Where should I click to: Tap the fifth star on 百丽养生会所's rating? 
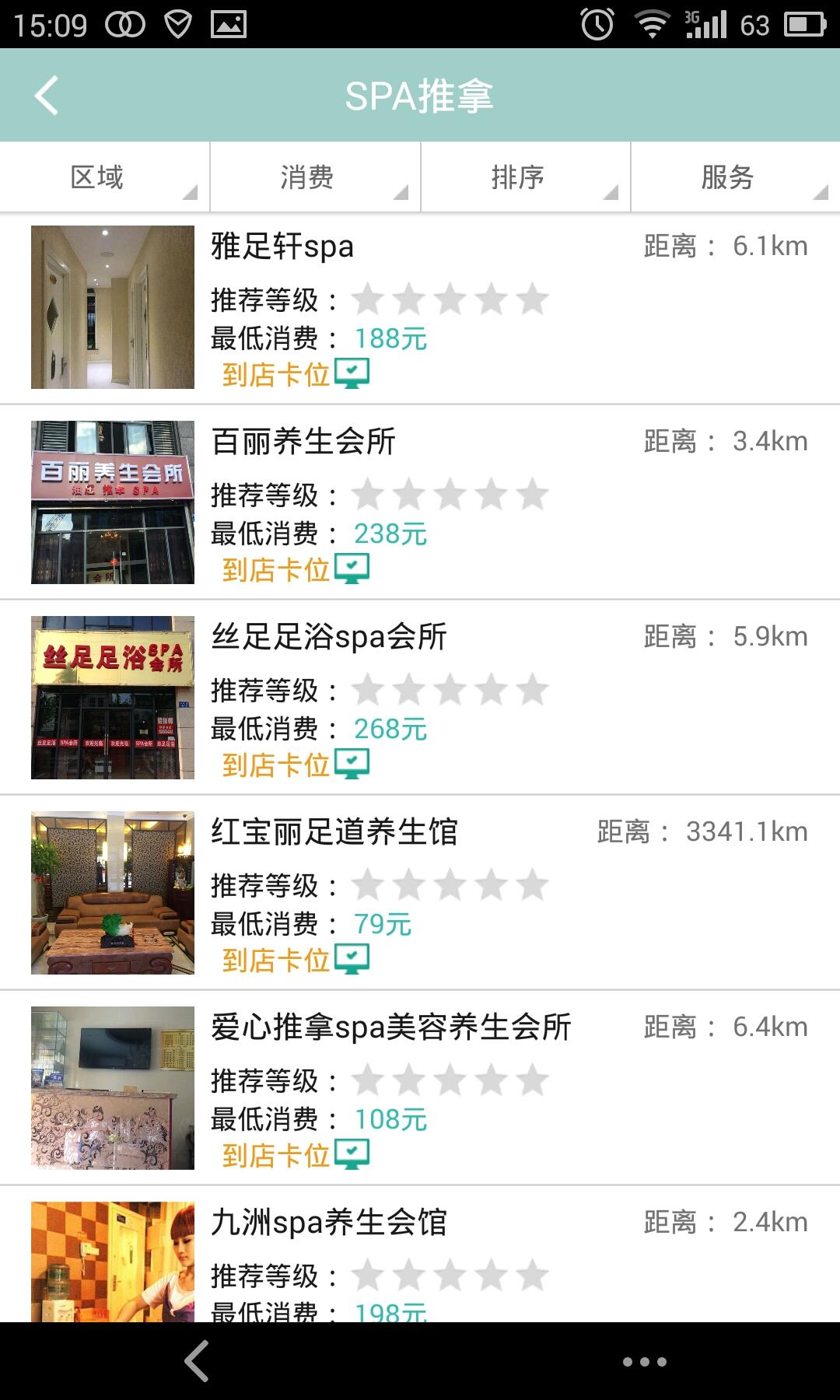(x=532, y=494)
